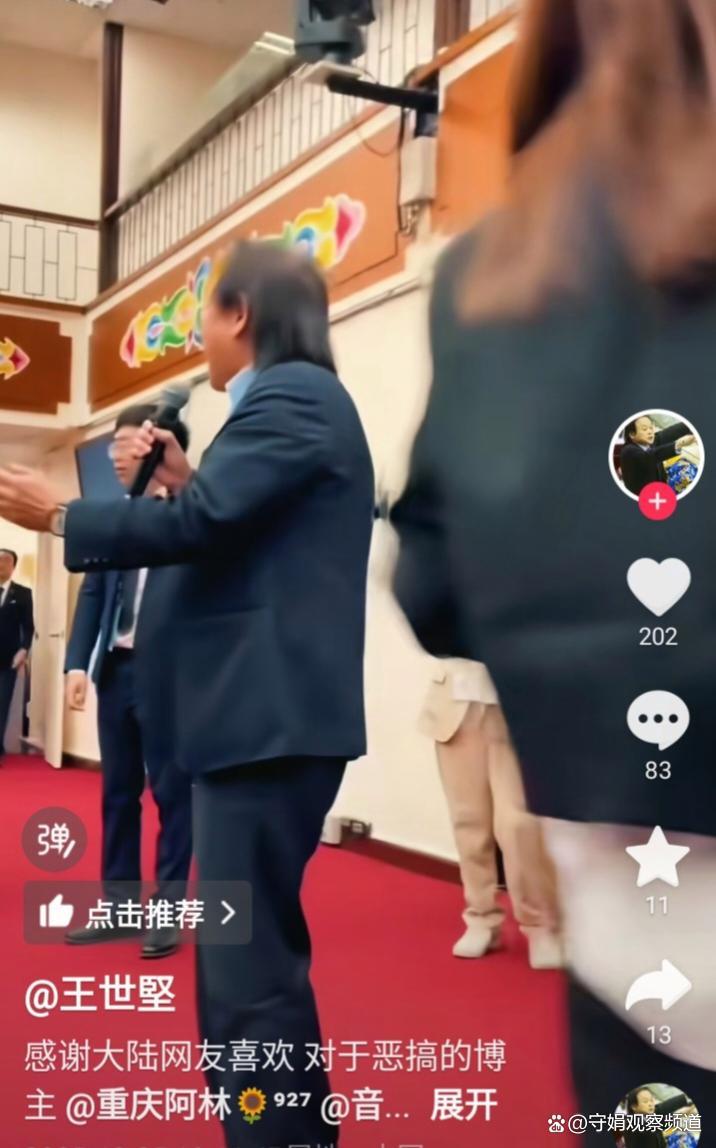Expand the caption with 展开
The width and height of the screenshot is (716, 1148).
464,1105
